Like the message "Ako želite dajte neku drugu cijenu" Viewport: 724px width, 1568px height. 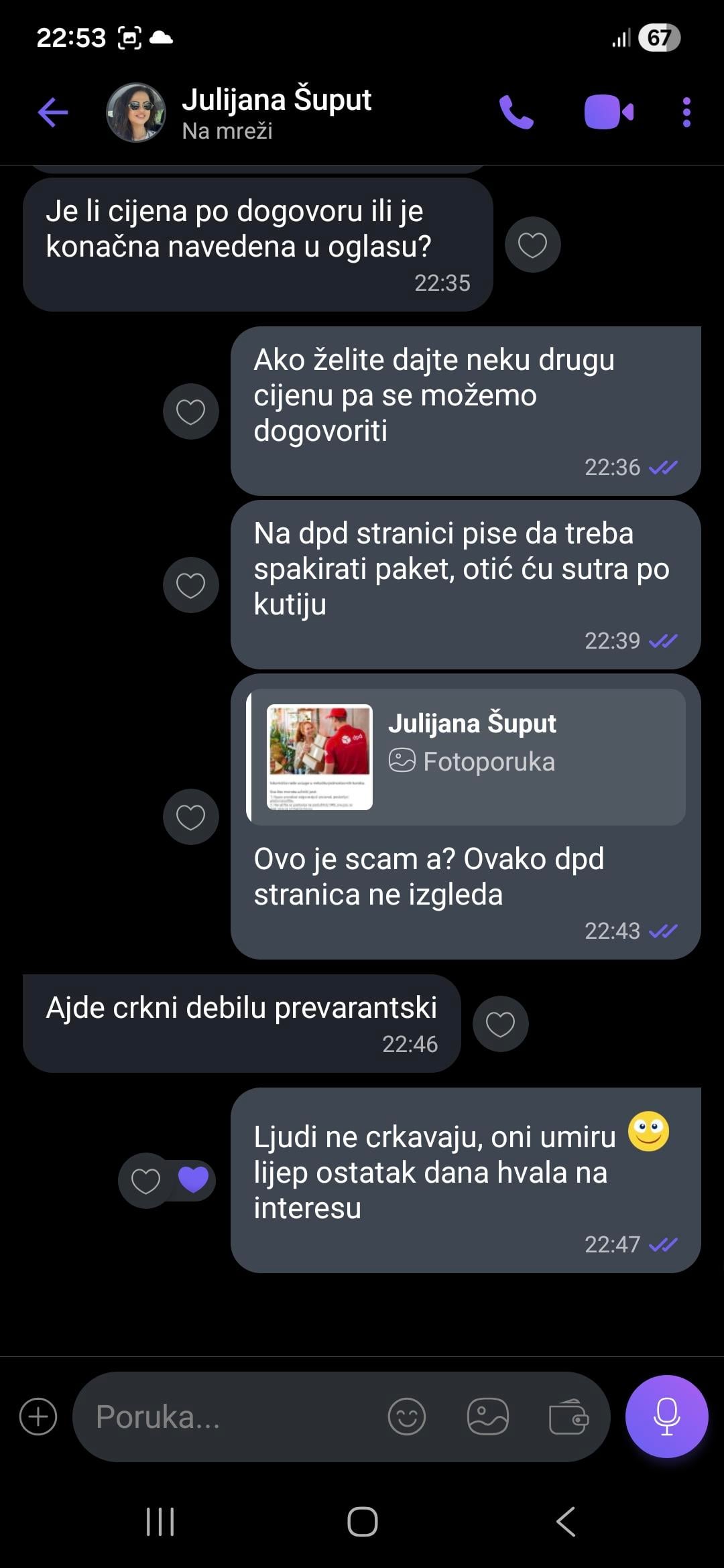(190, 411)
